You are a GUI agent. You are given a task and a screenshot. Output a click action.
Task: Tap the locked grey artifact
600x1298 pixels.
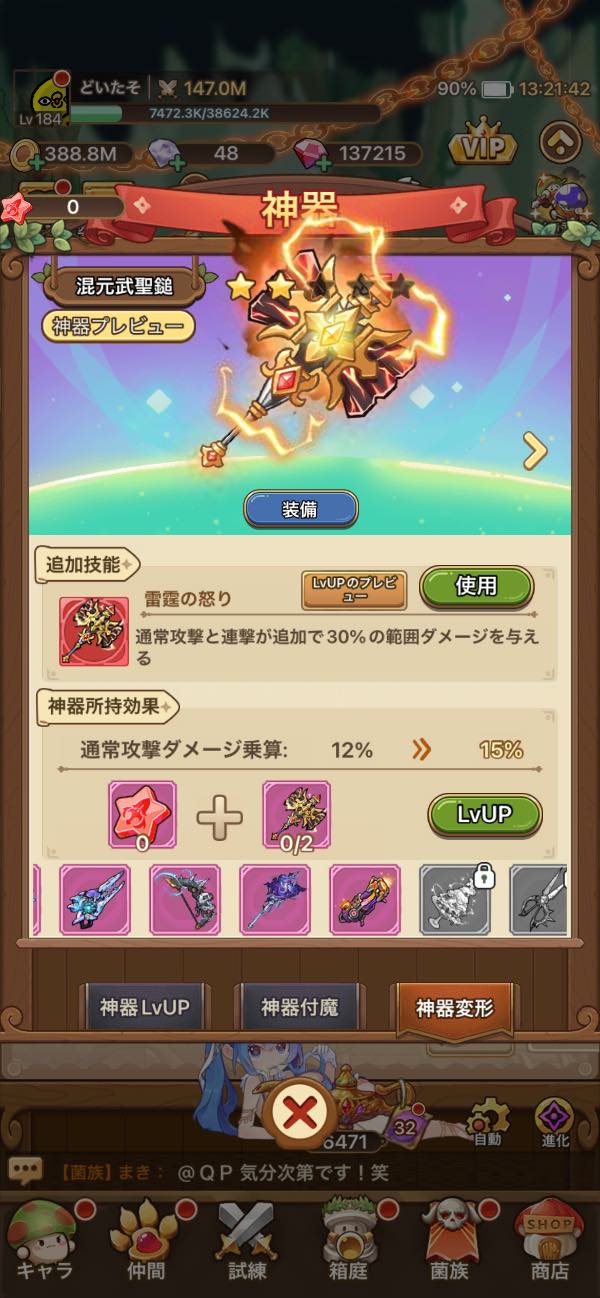pyautogui.click(x=455, y=899)
